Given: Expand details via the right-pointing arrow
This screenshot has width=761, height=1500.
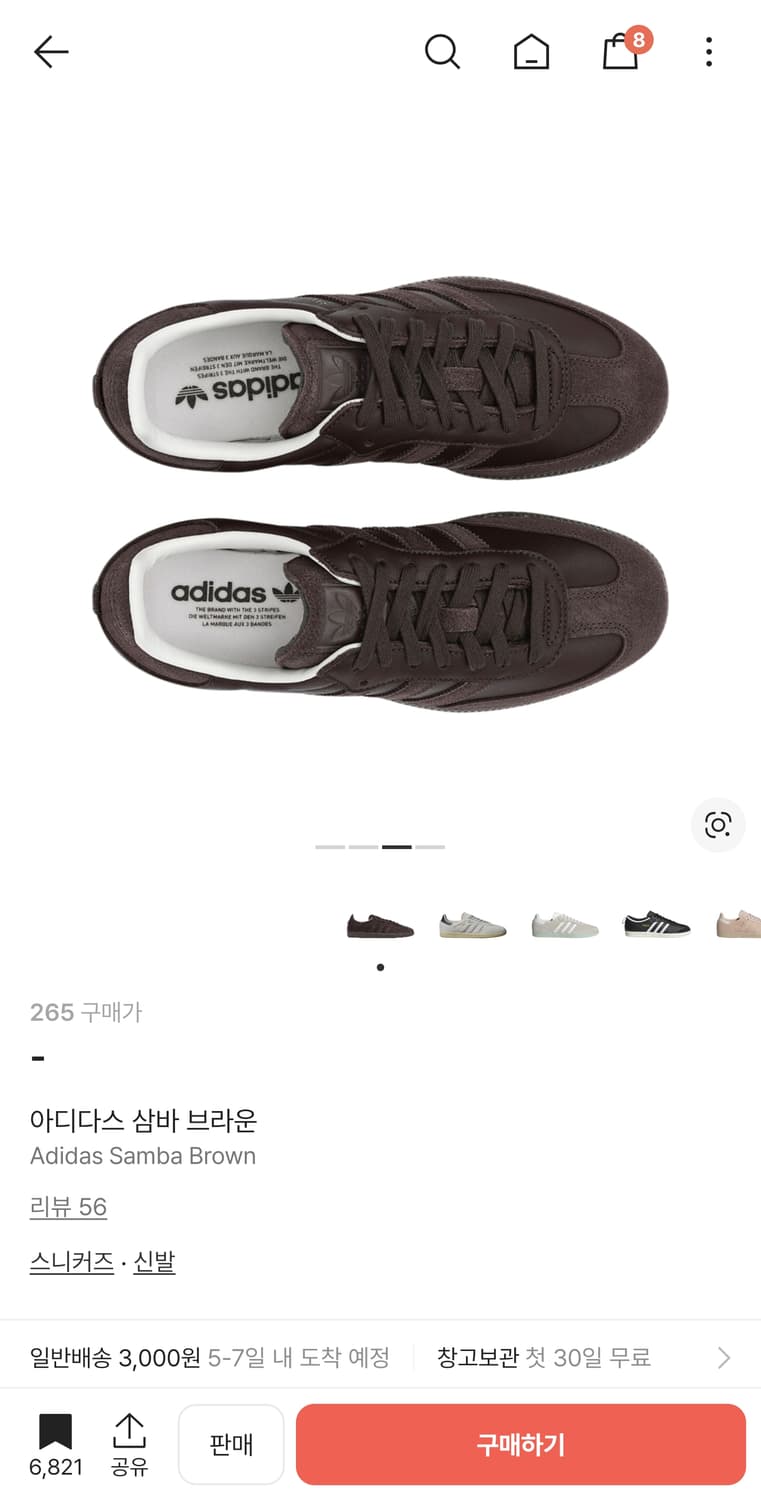Looking at the screenshot, I should tap(723, 1357).
